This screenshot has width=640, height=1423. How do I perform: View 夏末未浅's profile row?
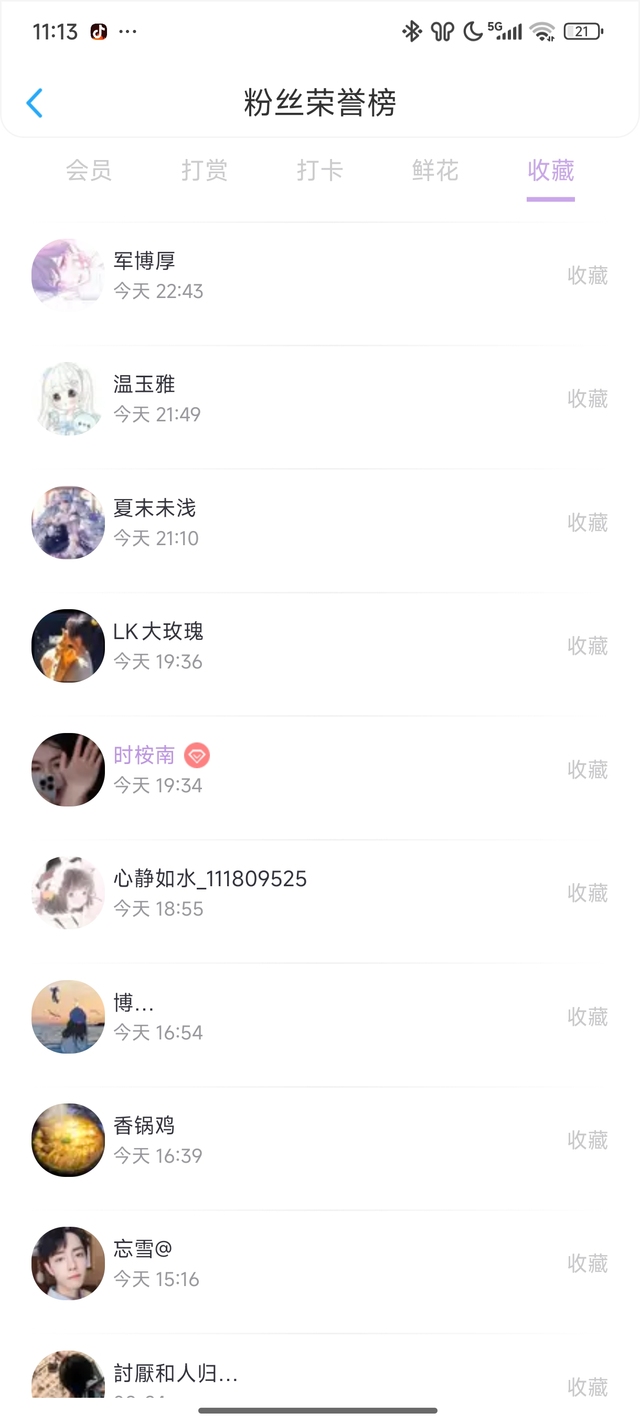[x=320, y=523]
